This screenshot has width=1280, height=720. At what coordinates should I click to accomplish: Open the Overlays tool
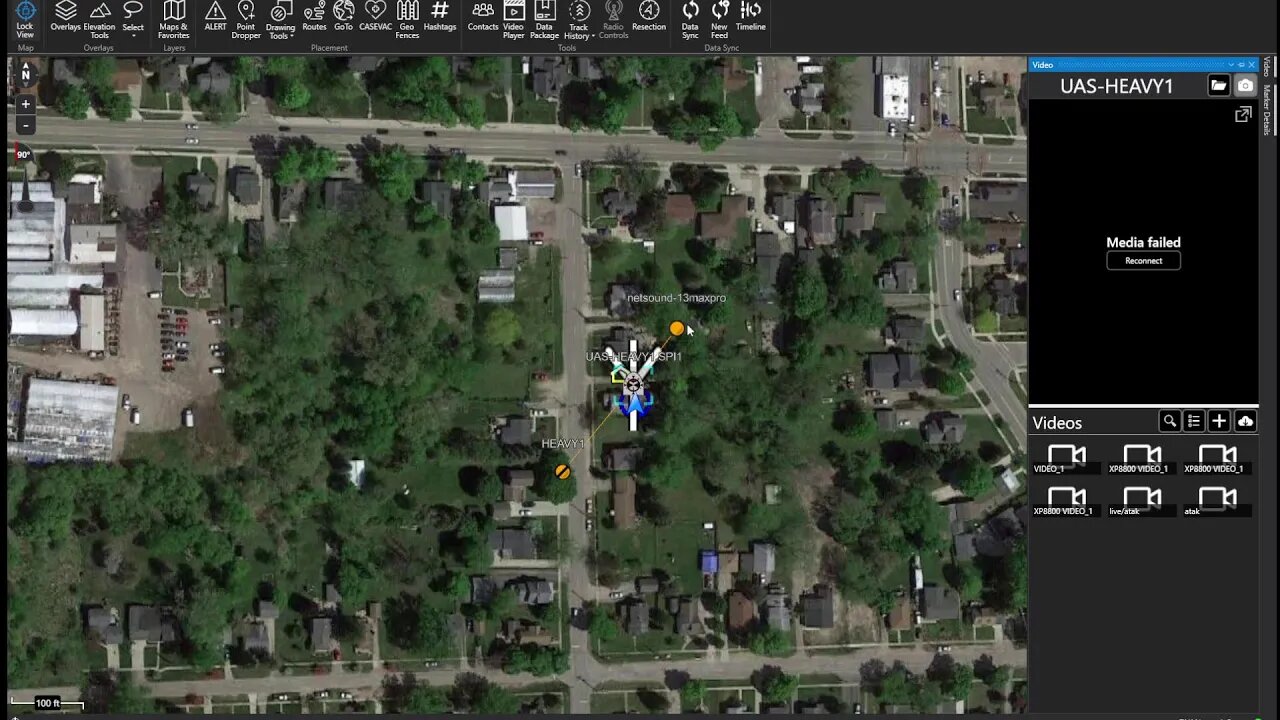click(x=66, y=17)
